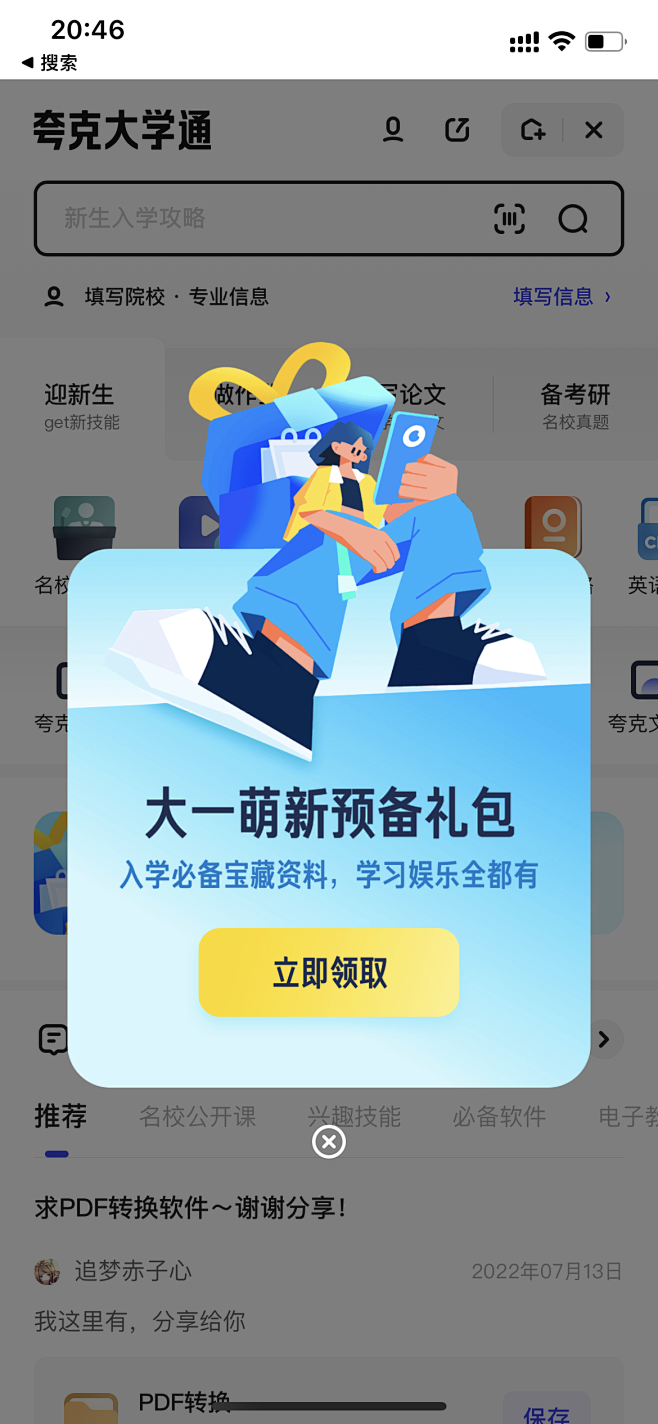Viewport: 658px width, 1424px height.
Task: Return to 搜索 via the back link
Action: pos(49,63)
